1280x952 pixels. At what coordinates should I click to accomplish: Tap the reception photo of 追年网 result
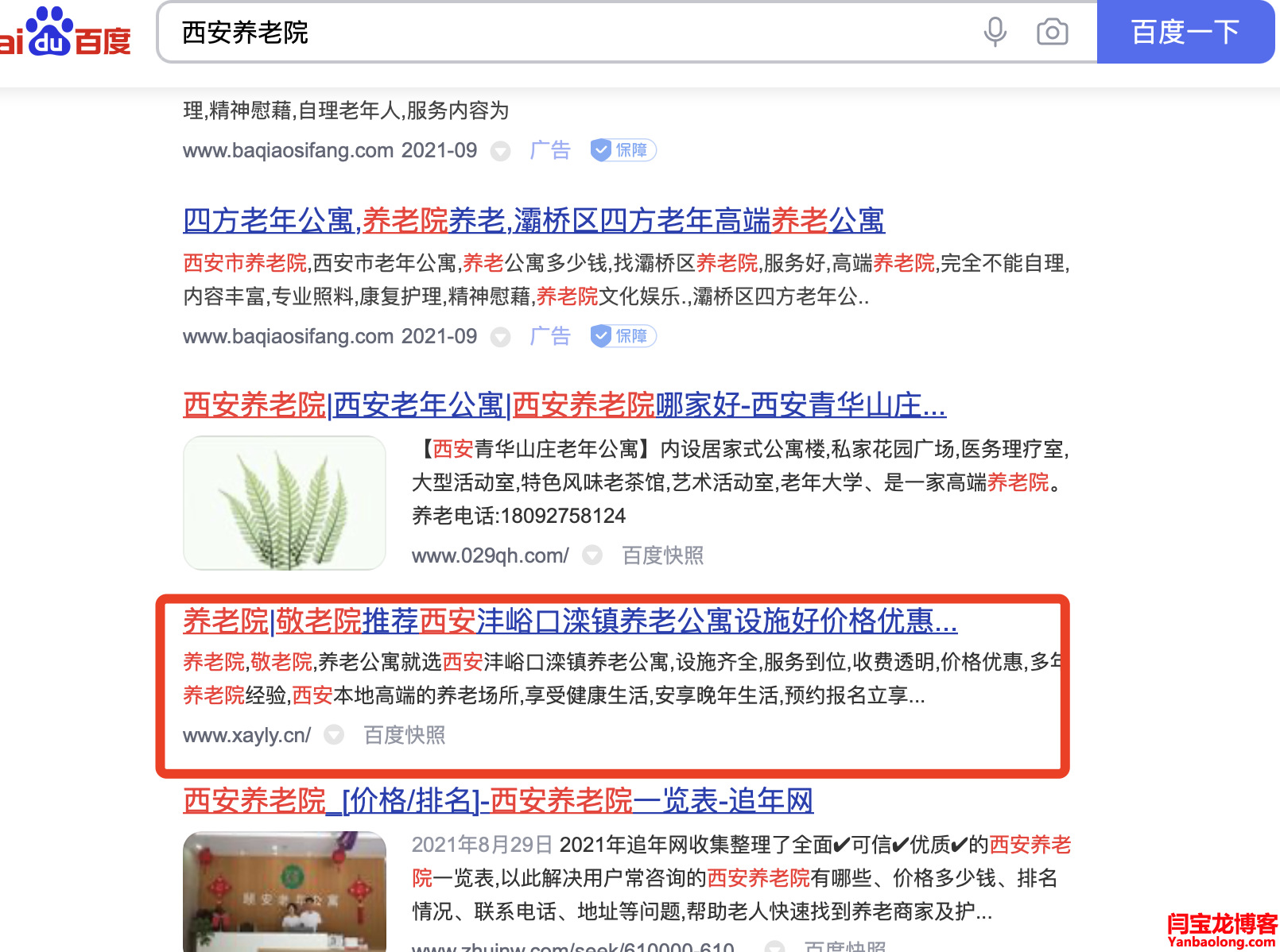pyautogui.click(x=285, y=892)
